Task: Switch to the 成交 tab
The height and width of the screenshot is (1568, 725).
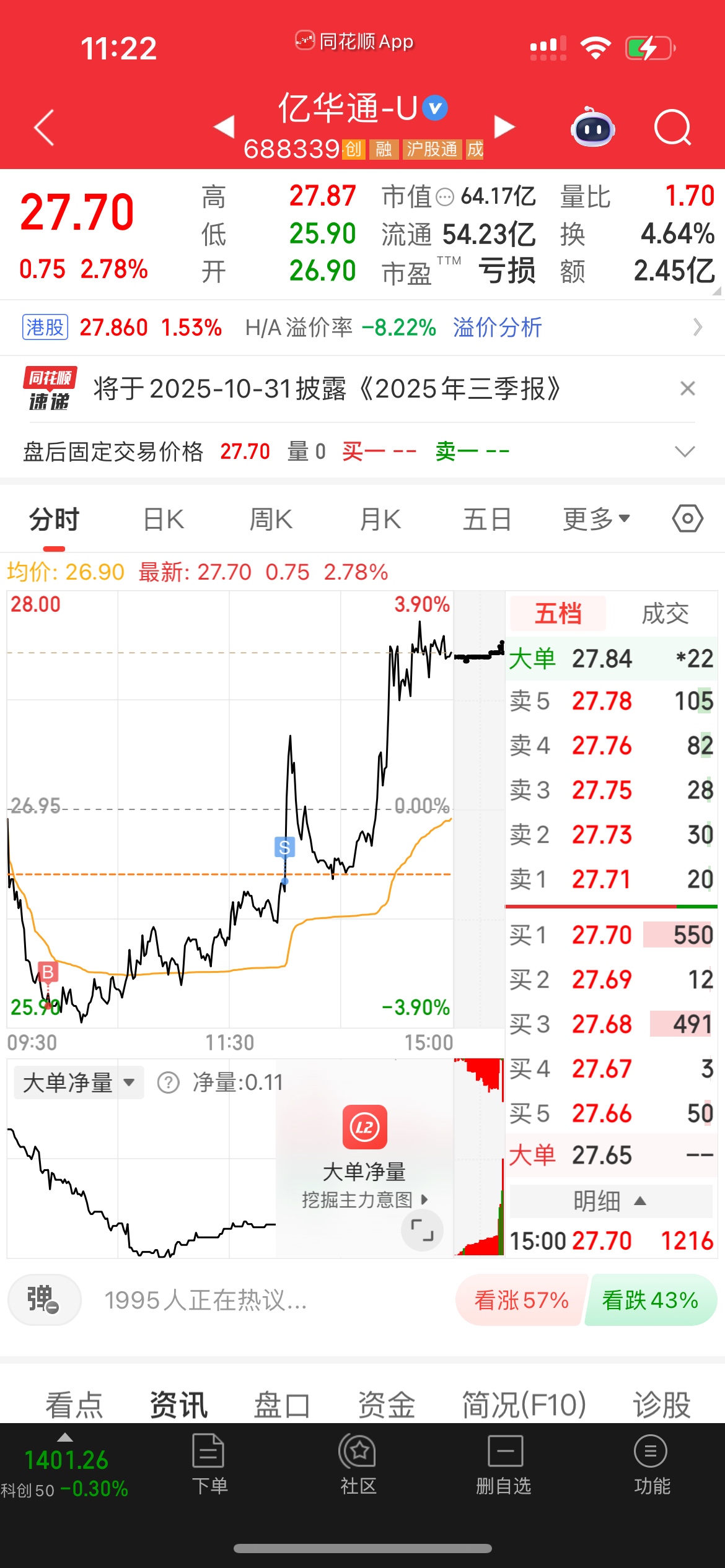Action: [x=665, y=614]
